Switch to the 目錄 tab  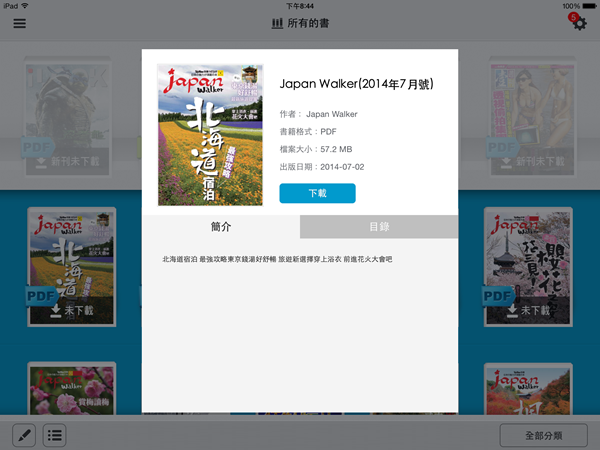point(379,227)
